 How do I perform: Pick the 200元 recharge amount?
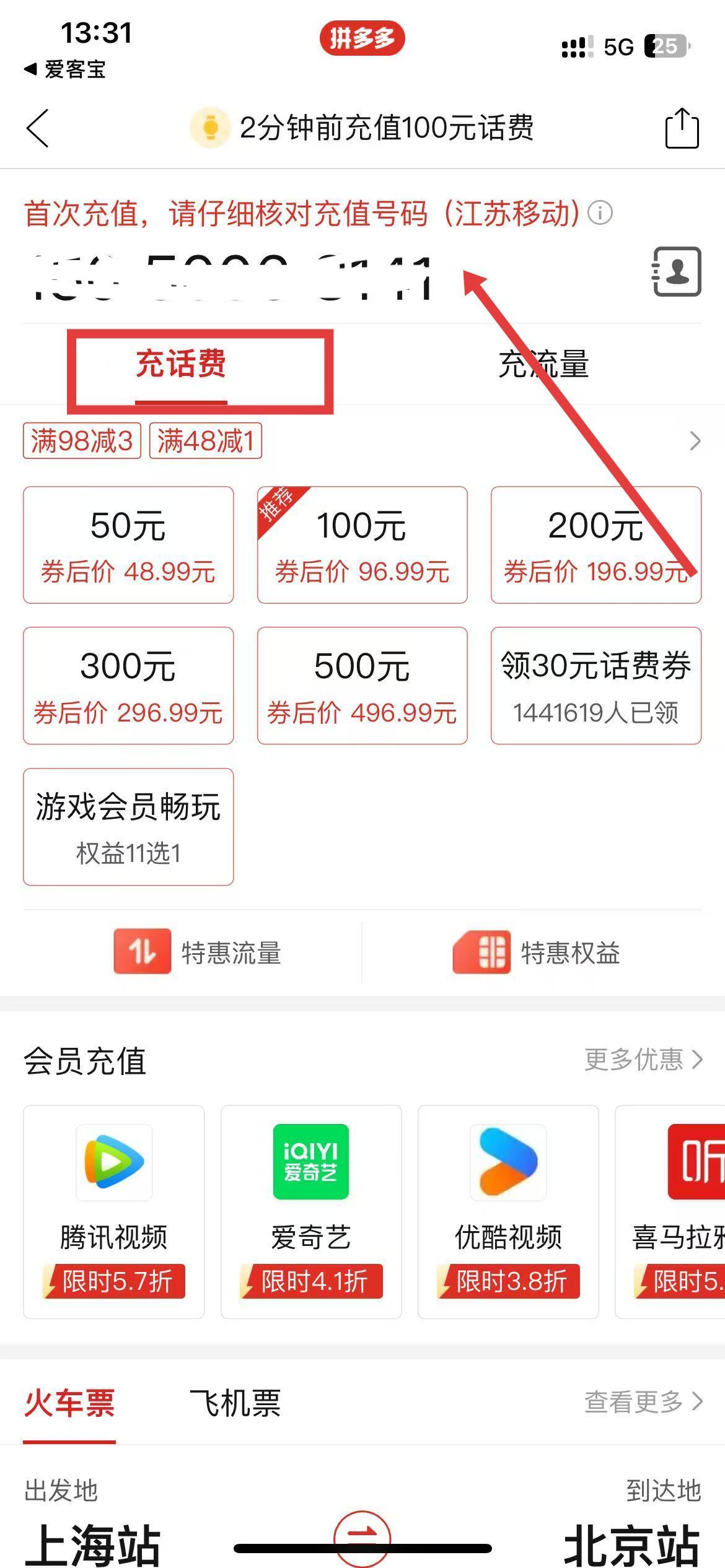click(595, 545)
